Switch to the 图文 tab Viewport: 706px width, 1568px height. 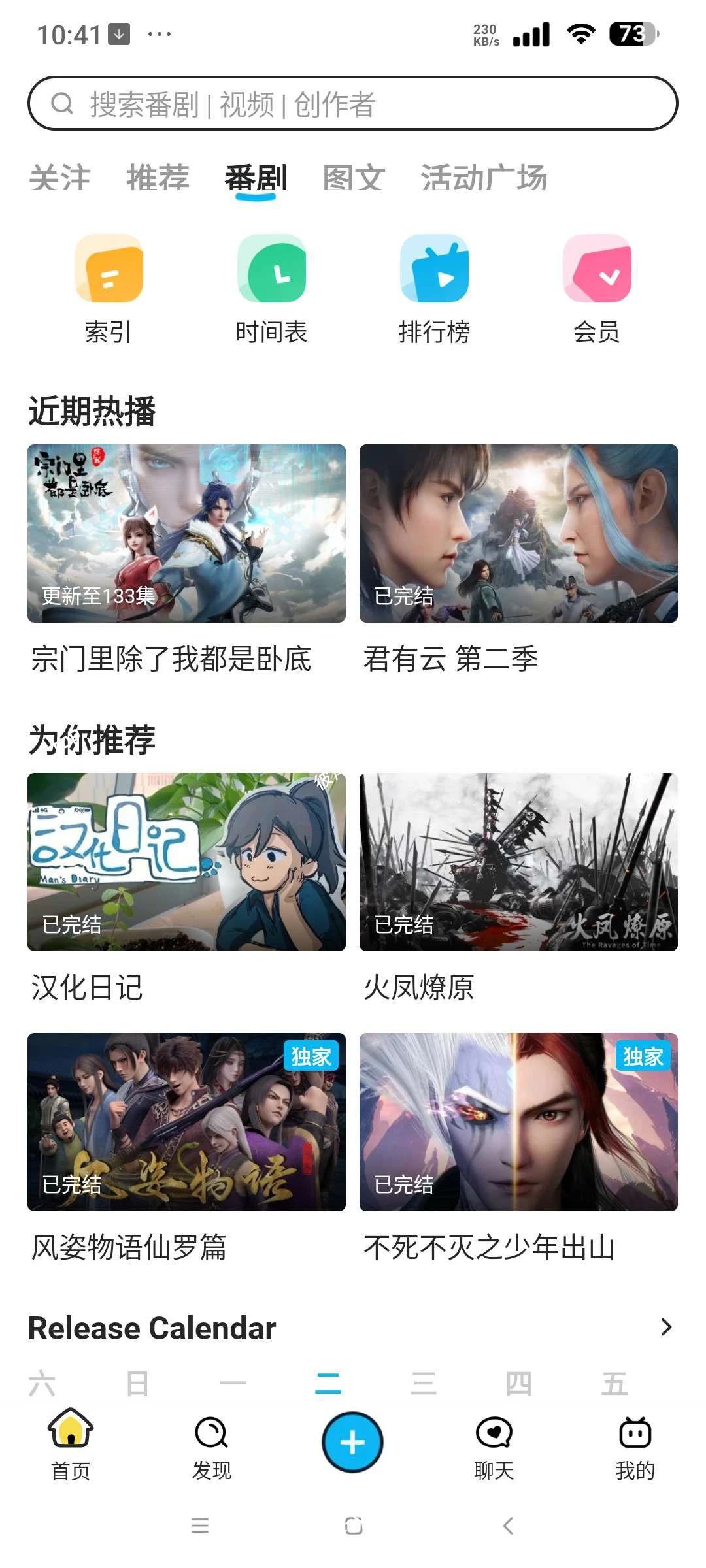click(x=352, y=178)
